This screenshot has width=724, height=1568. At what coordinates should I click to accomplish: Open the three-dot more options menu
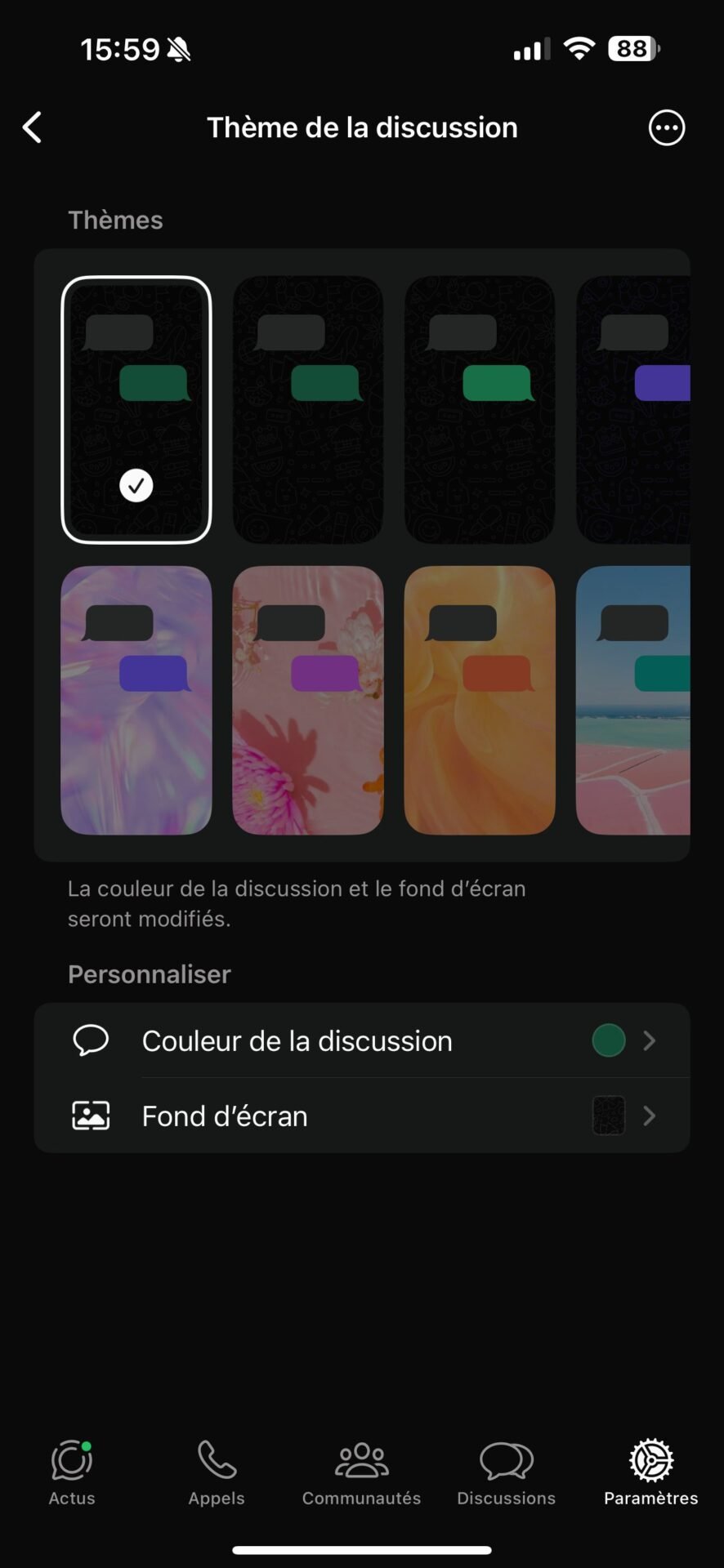click(x=667, y=127)
